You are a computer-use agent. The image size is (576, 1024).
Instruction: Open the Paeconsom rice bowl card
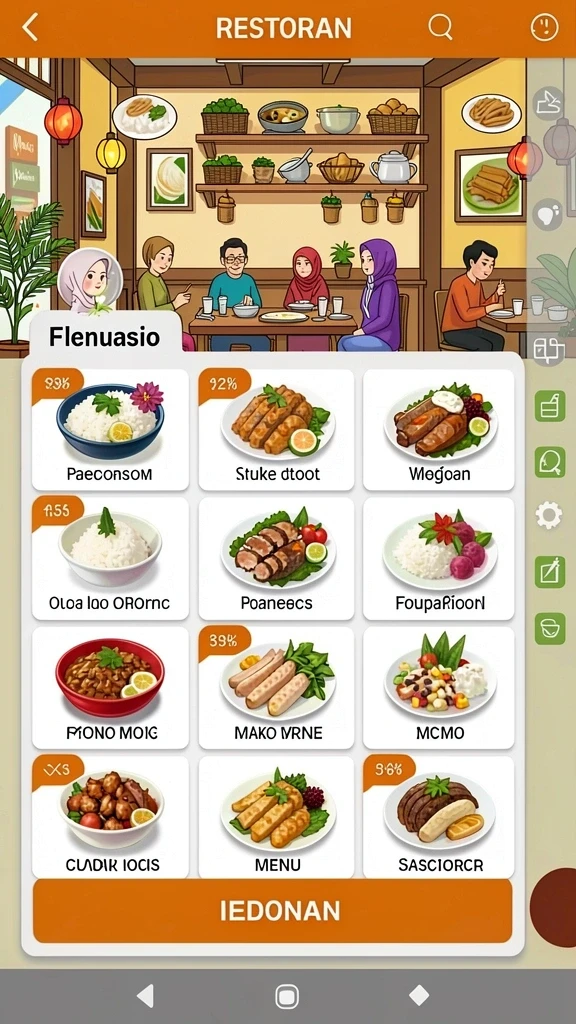[110, 429]
